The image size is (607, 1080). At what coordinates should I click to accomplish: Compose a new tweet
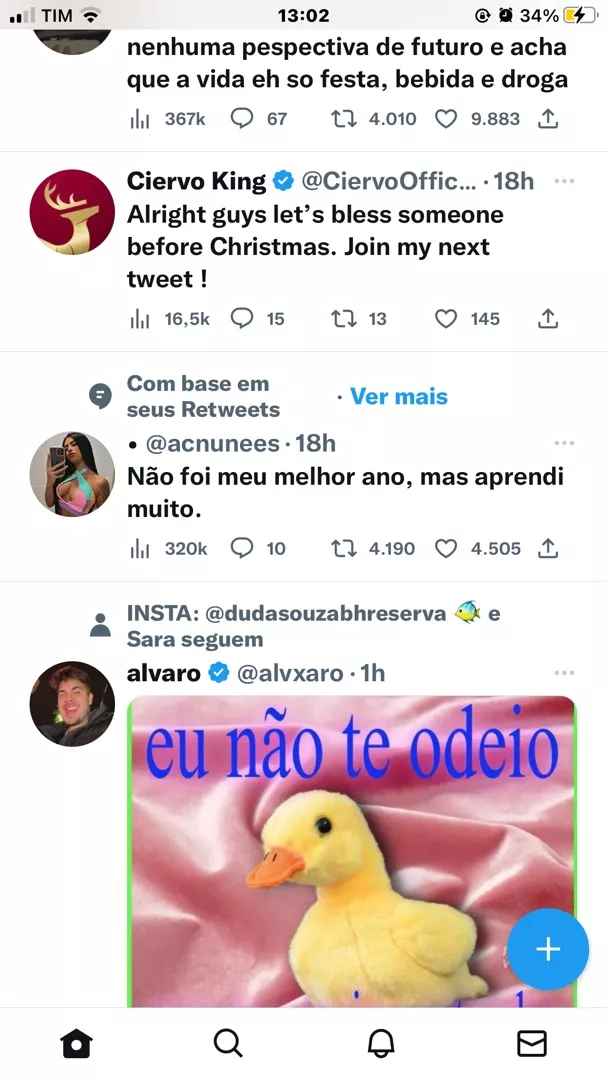(548, 949)
